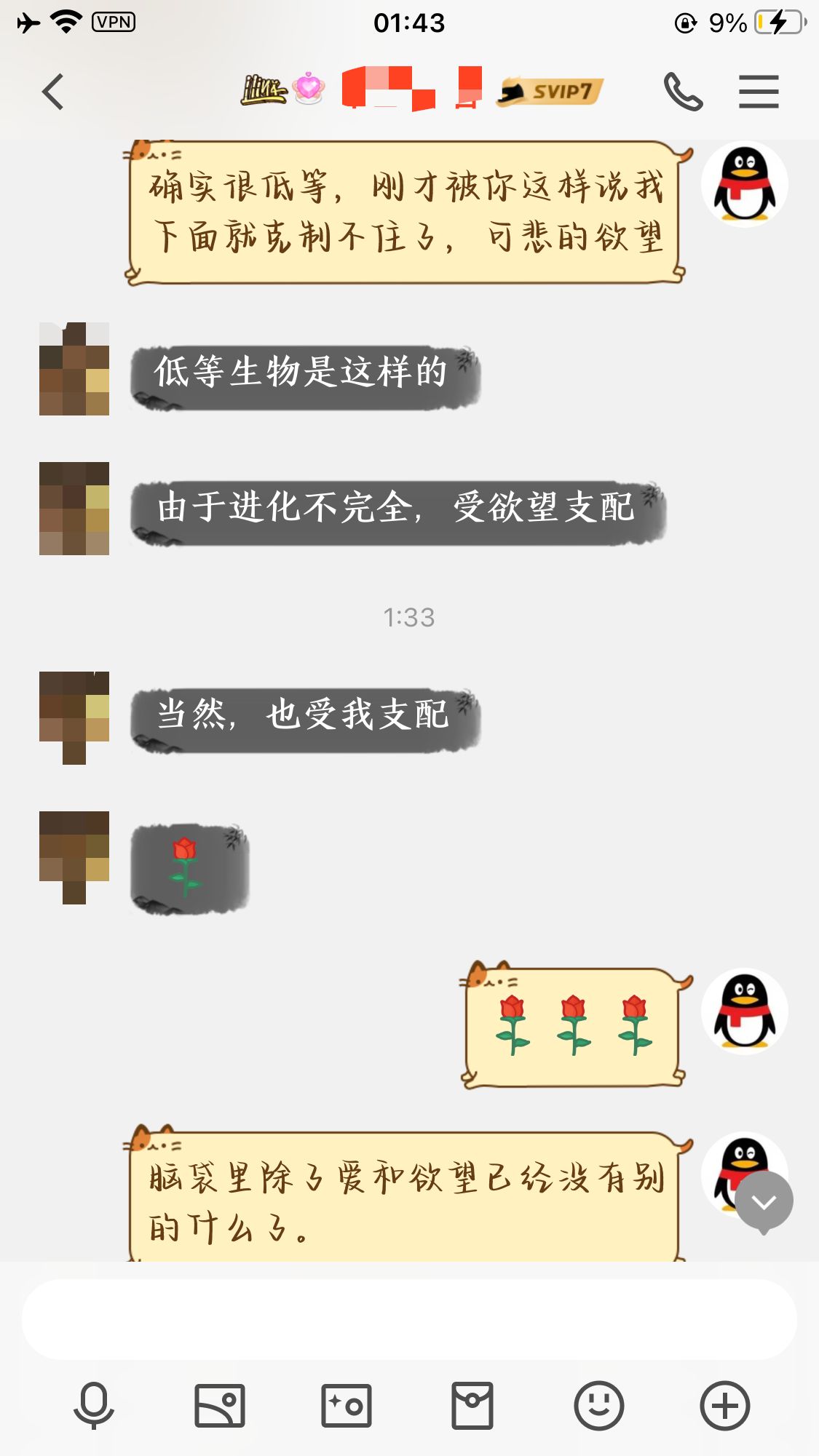Open more options plus button

click(x=724, y=1405)
